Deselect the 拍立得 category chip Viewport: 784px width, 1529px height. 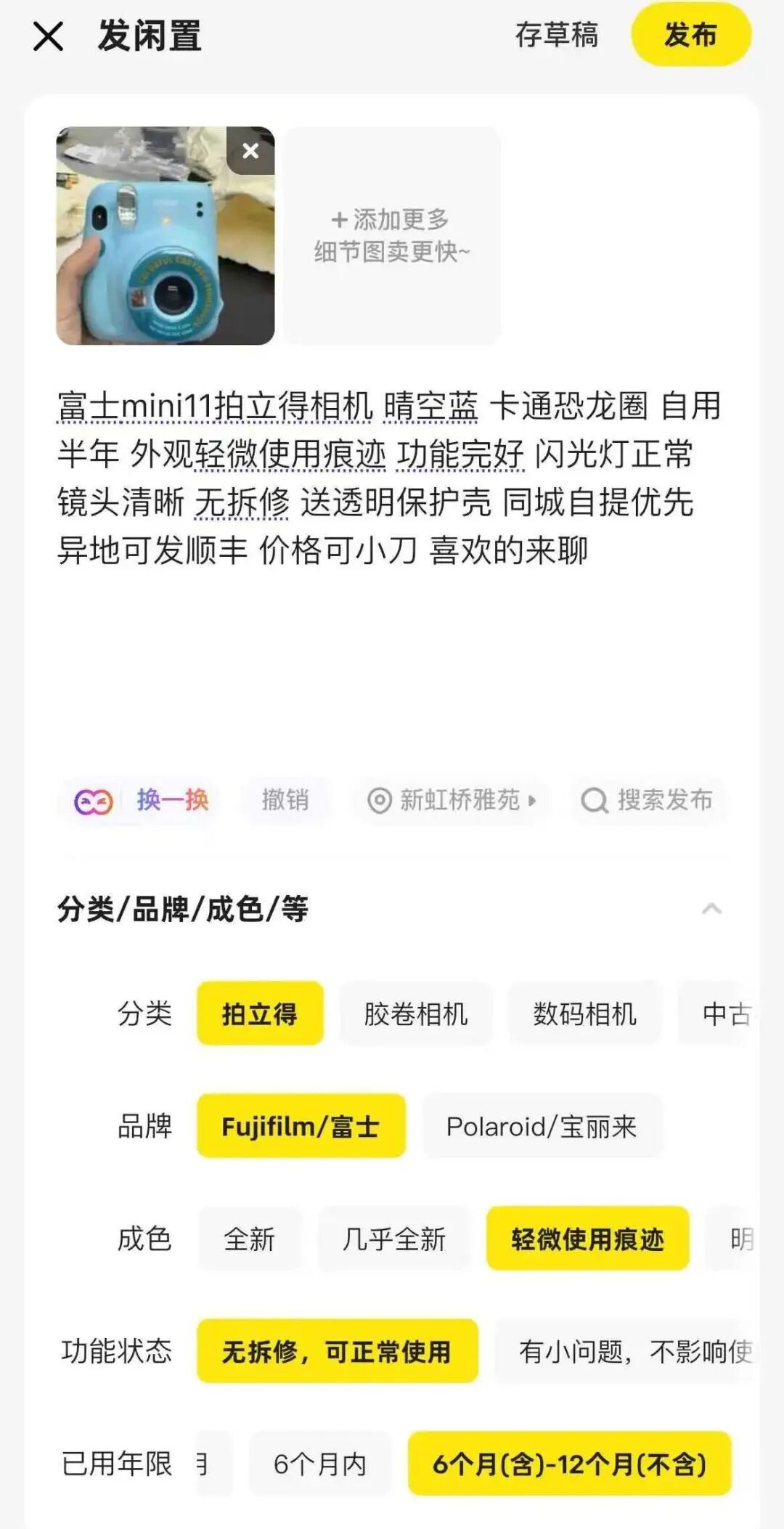click(x=260, y=1014)
